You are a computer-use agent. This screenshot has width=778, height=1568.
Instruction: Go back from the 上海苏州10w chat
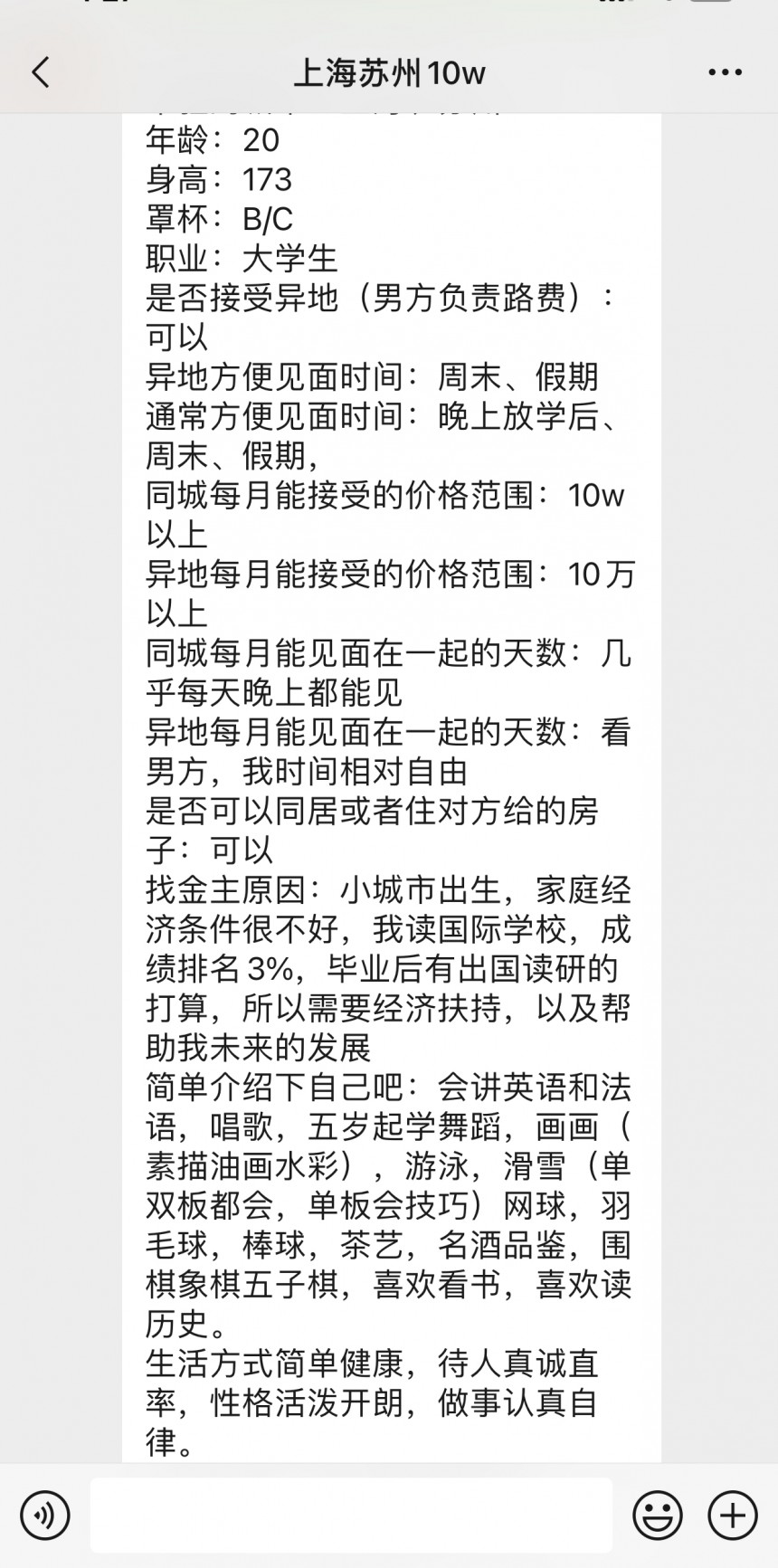[x=42, y=72]
